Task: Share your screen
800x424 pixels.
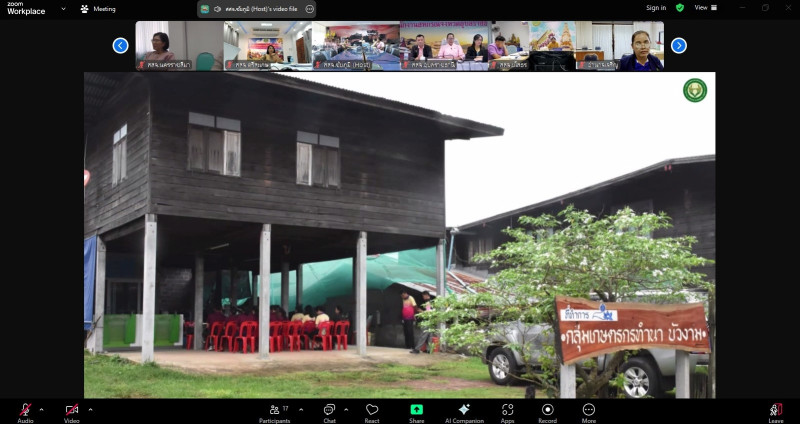Action: click(x=416, y=410)
